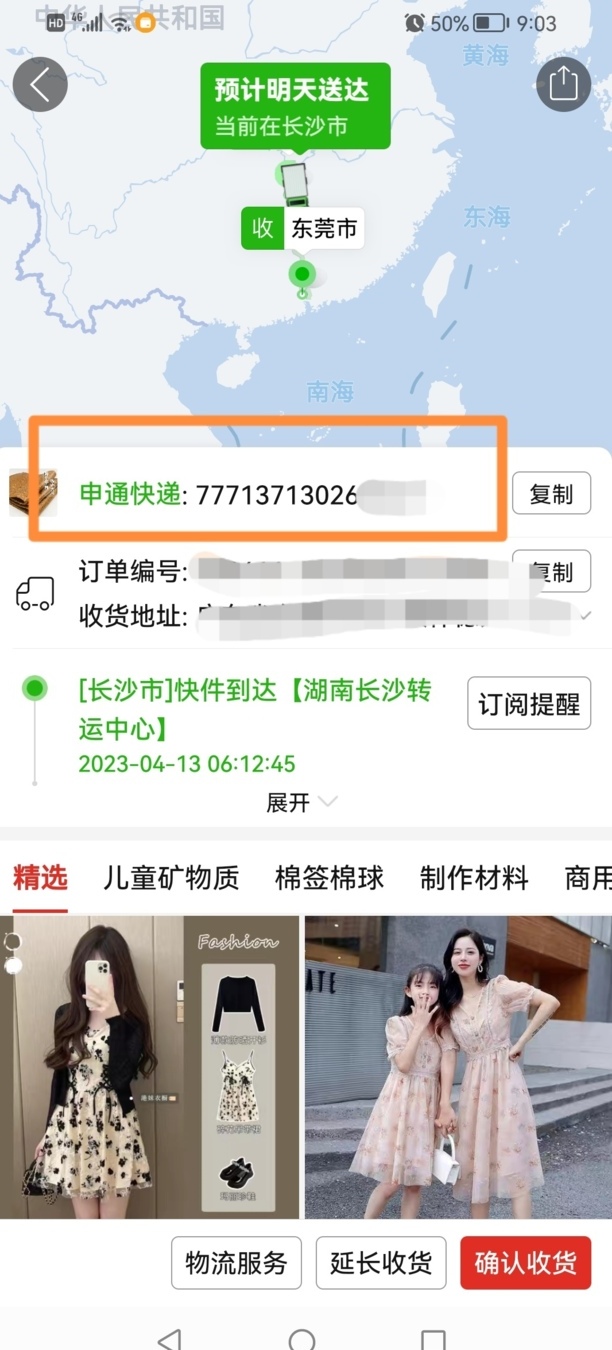612x1350 pixels.
Task: Confirm receipt with 确认收货
Action: click(525, 1263)
